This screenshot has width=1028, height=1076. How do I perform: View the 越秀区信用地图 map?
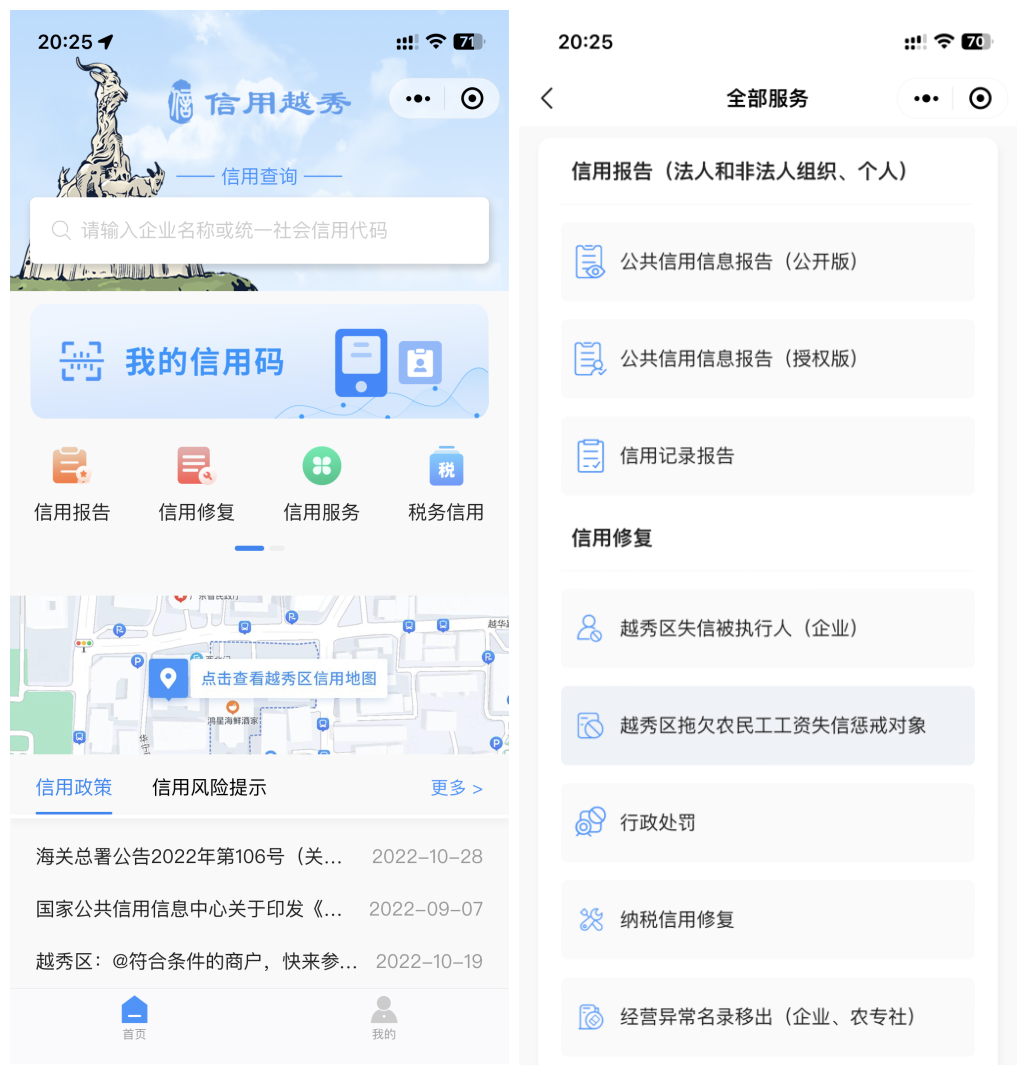(x=288, y=678)
